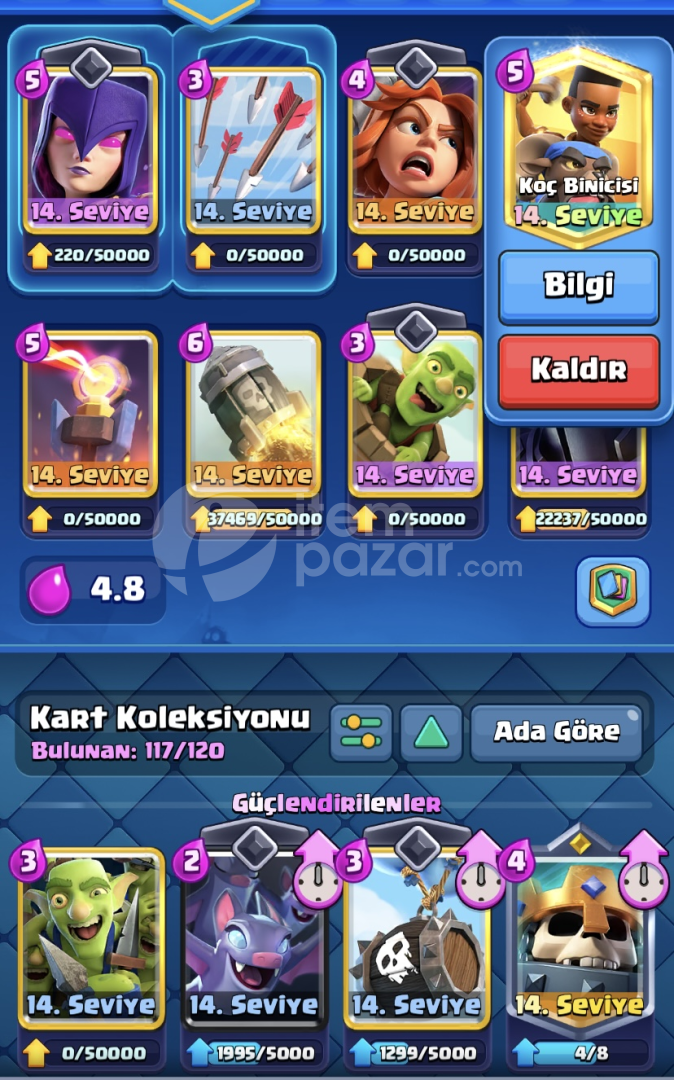Choose the Inferno Tower card
This screenshot has width=674, height=1080.
(x=90, y=414)
